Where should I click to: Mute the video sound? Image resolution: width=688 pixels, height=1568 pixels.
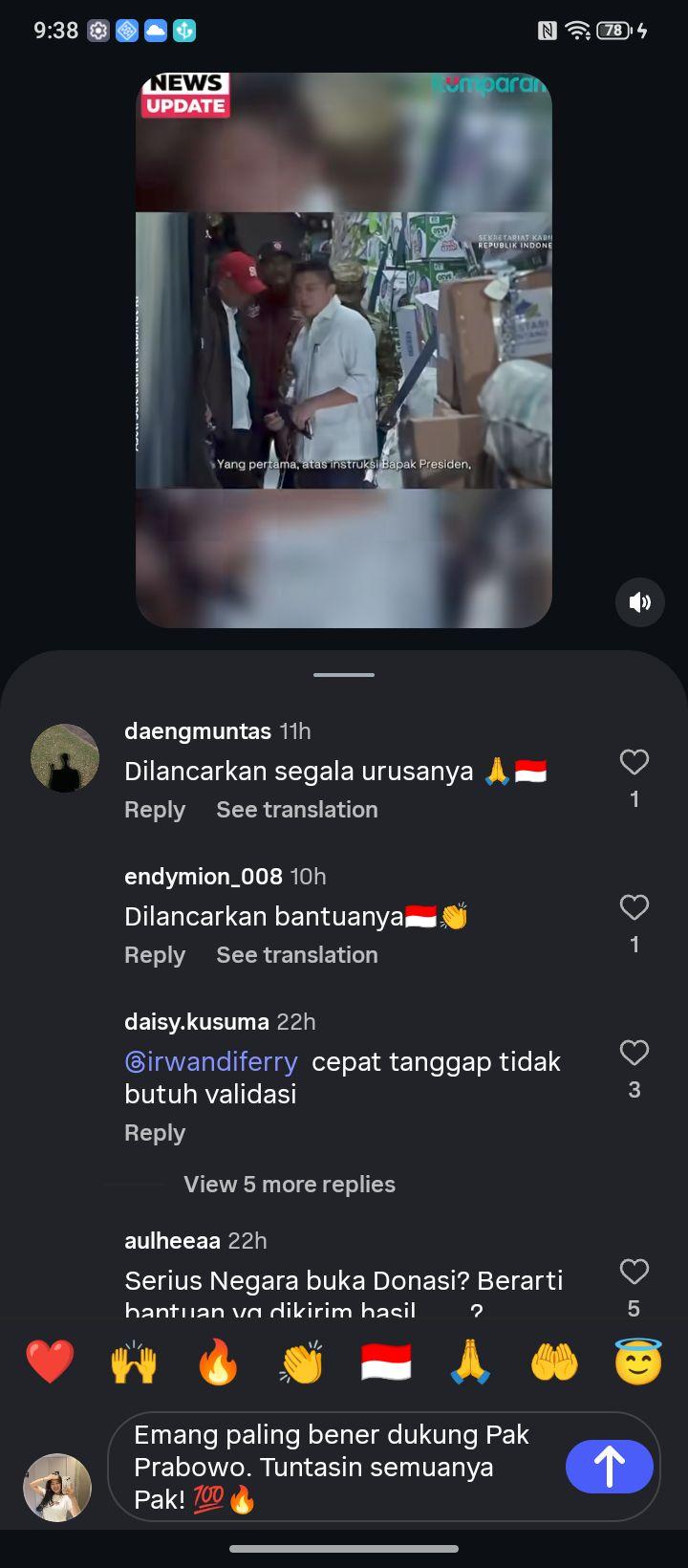[639, 602]
